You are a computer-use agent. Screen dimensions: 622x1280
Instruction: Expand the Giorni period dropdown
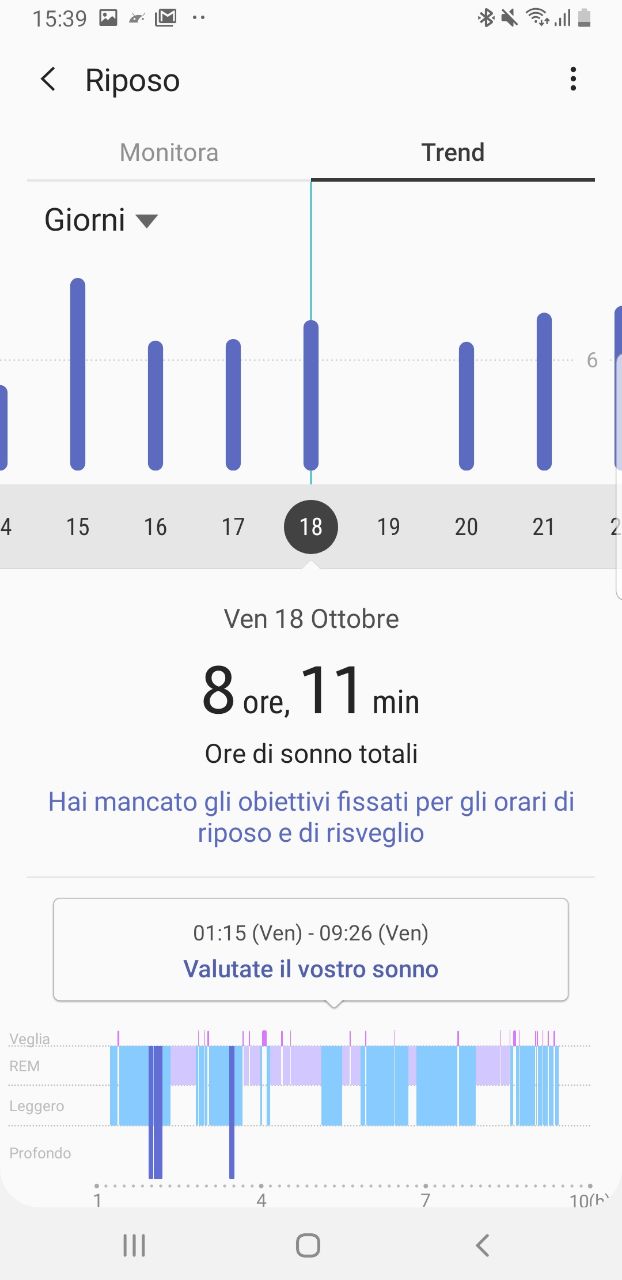tap(101, 220)
